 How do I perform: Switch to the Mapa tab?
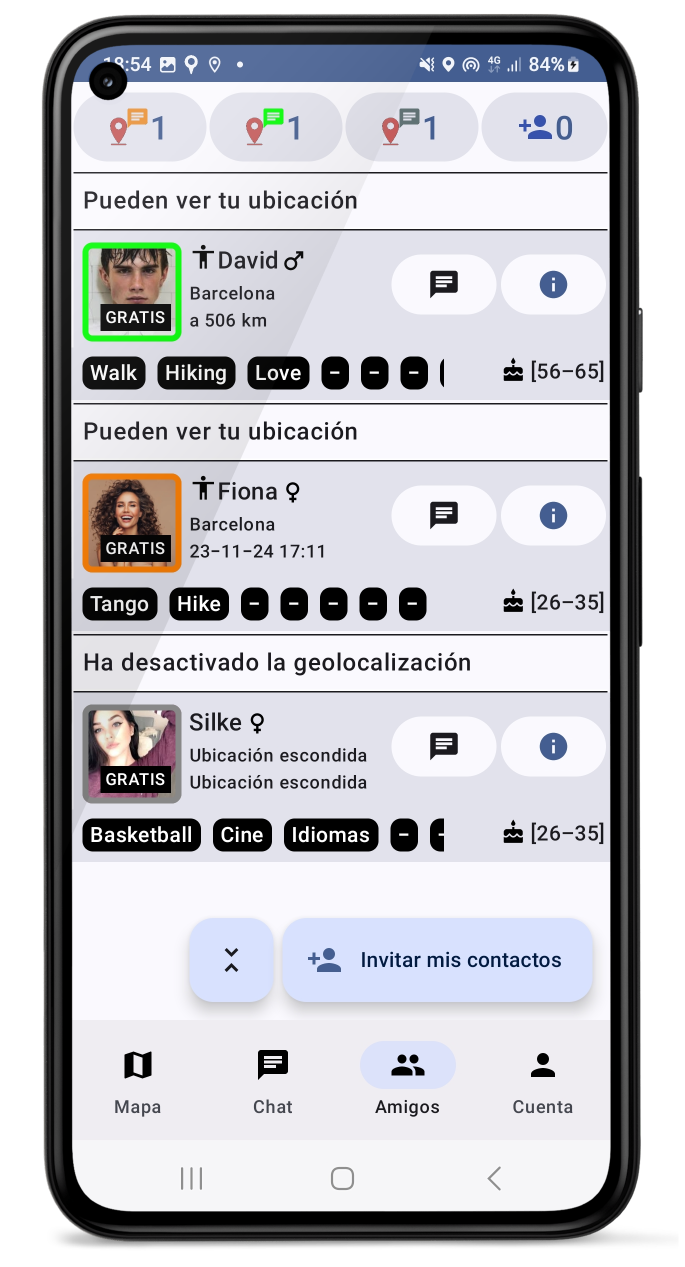[x=138, y=1081]
